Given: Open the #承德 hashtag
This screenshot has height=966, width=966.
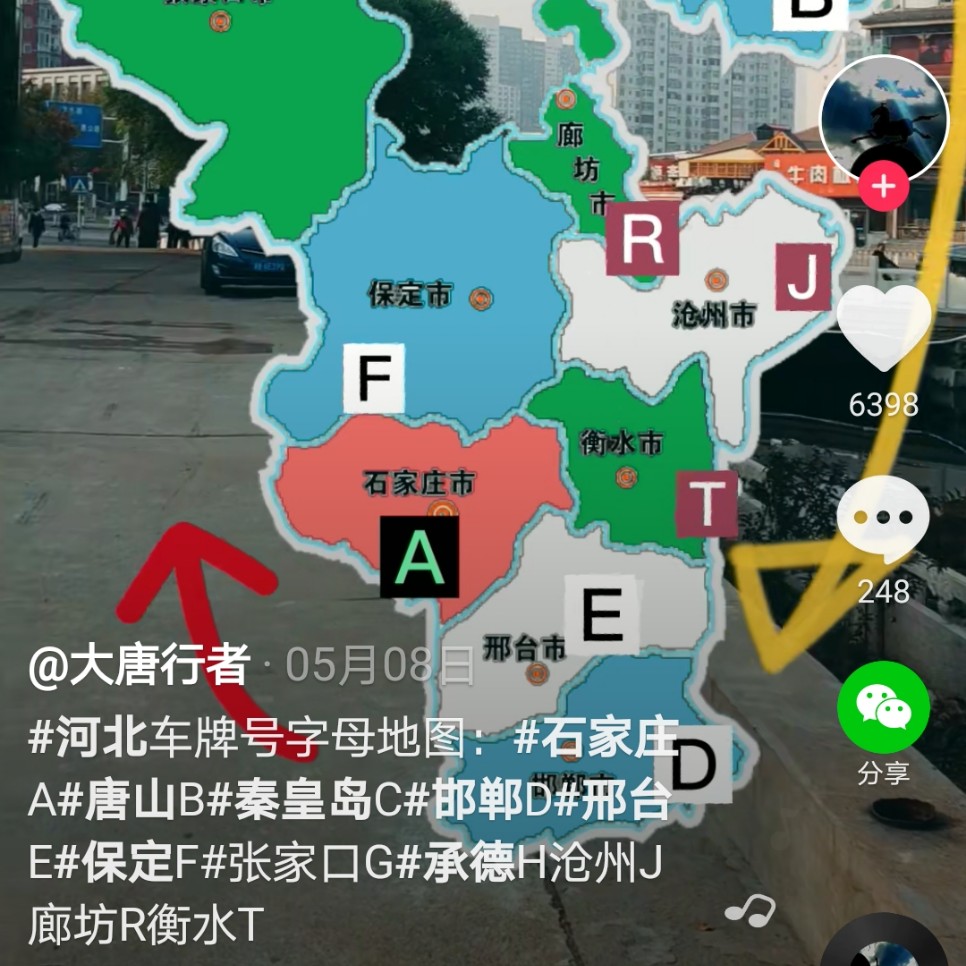Looking at the screenshot, I should click(x=455, y=864).
